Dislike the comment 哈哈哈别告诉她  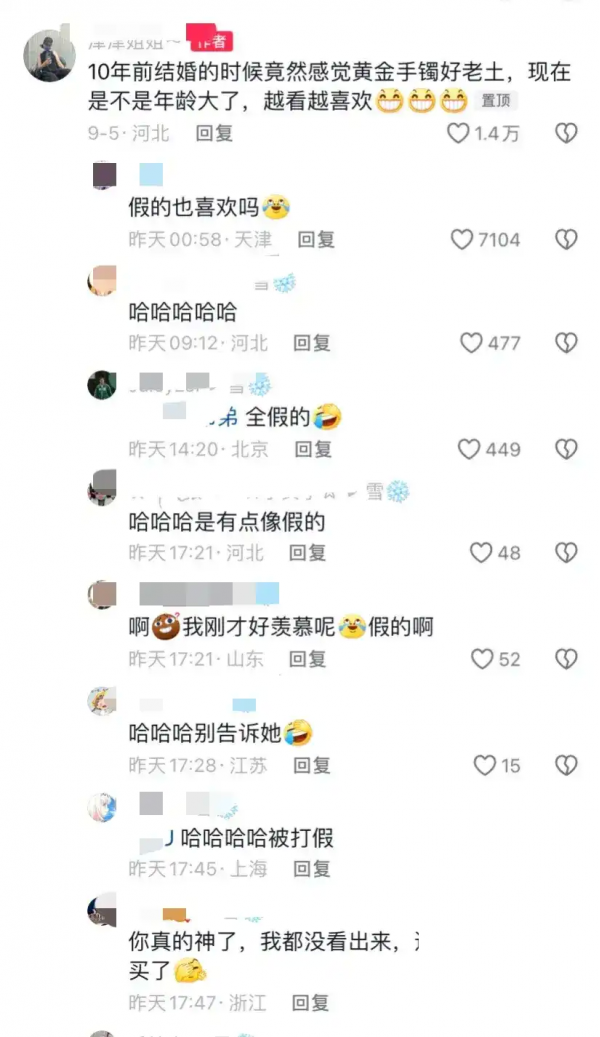pyautogui.click(x=566, y=766)
